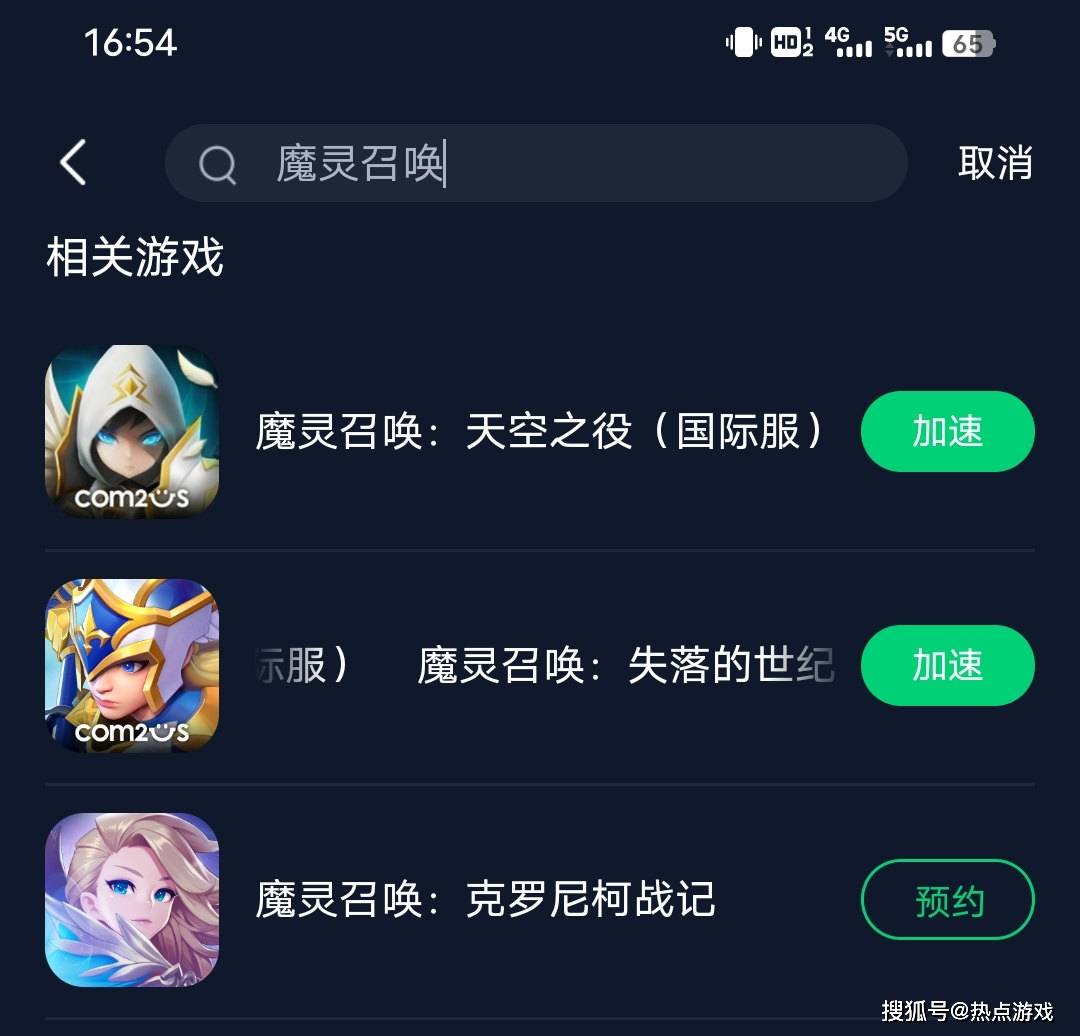
Task: Go back using the arrow icon
Action: pos(73,163)
